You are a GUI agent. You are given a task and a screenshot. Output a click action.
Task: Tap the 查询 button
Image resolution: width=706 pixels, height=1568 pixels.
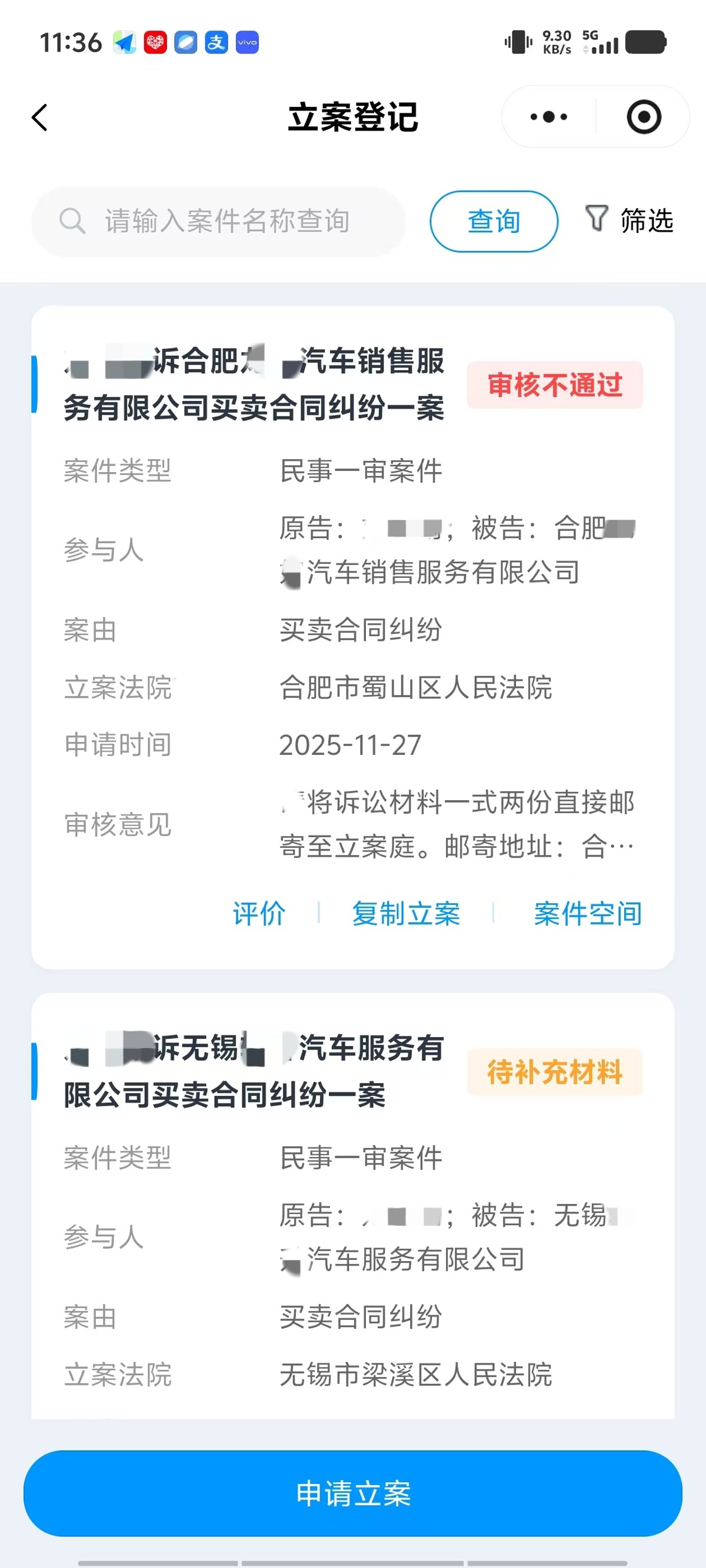(x=494, y=222)
